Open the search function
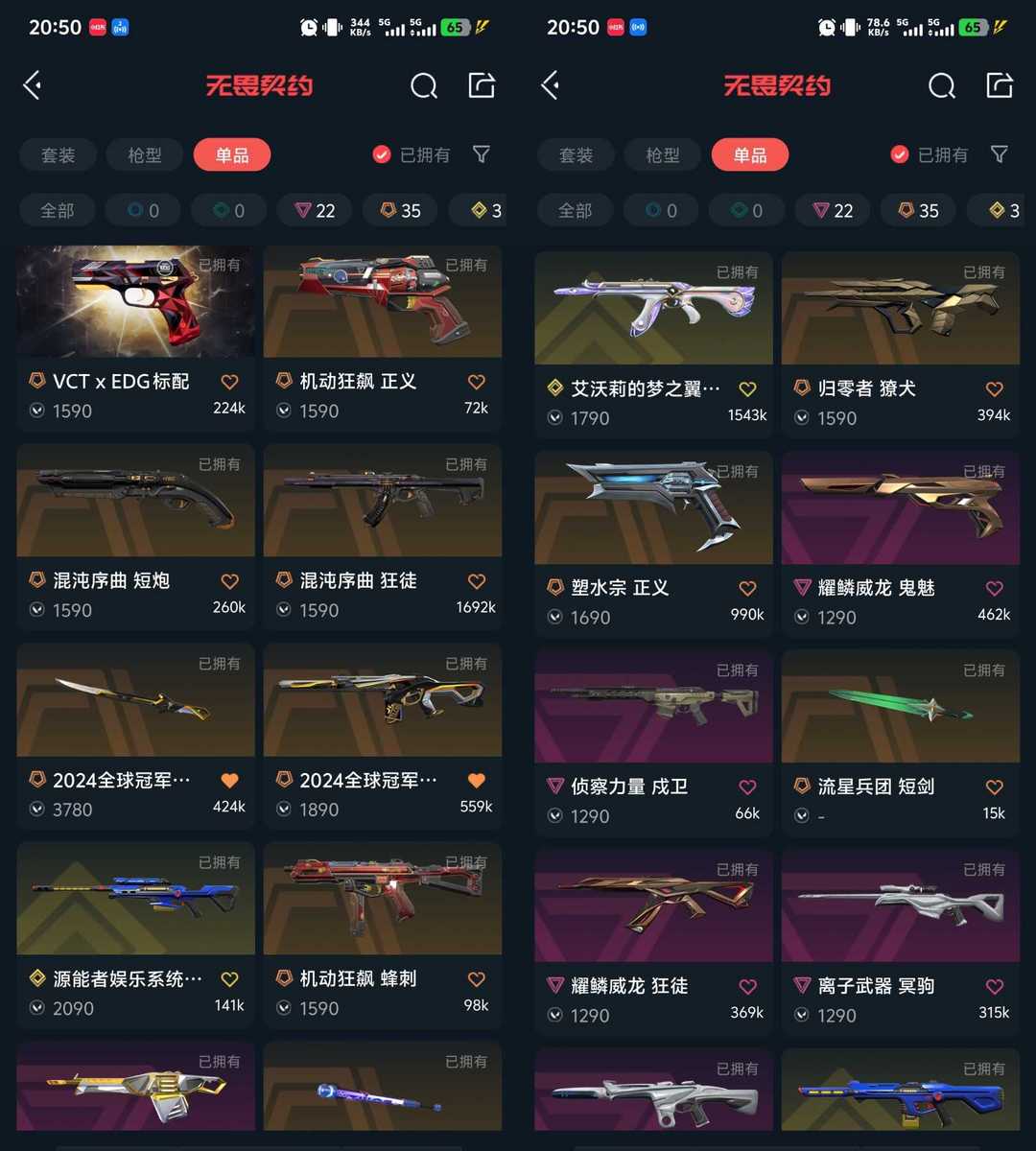The height and width of the screenshot is (1151, 1036). click(424, 85)
